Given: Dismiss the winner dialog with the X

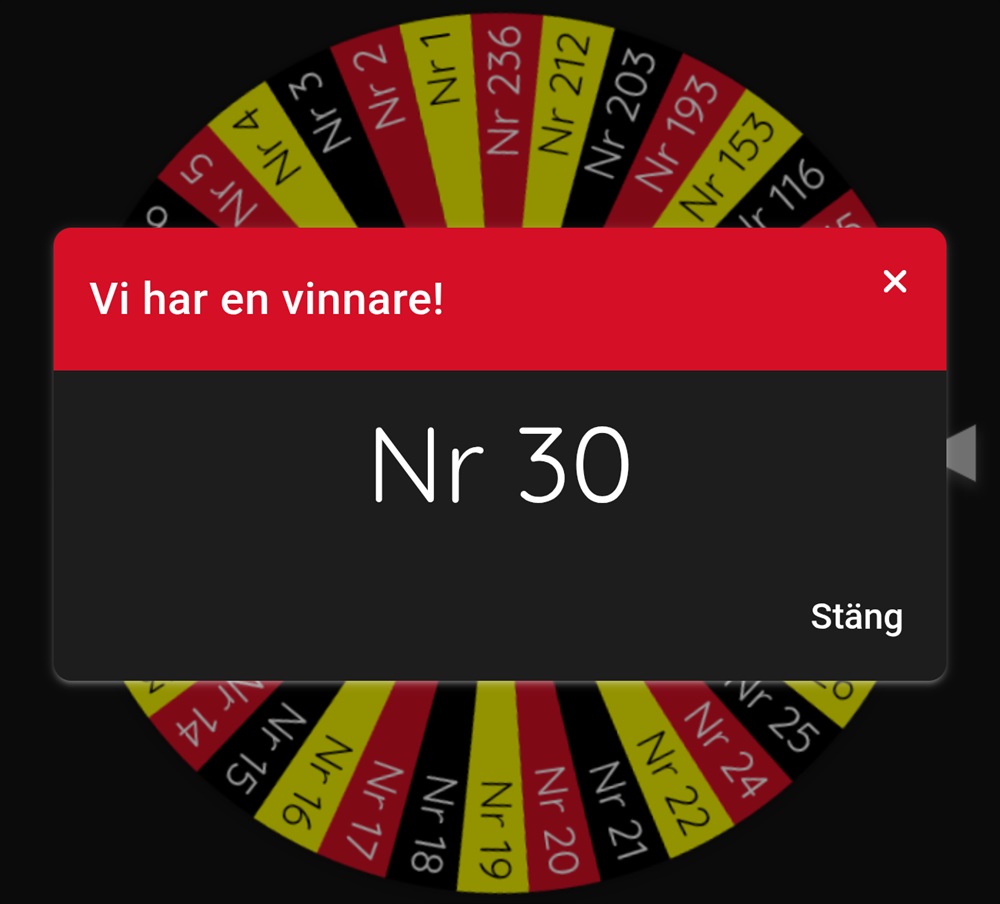Looking at the screenshot, I should coord(895,282).
